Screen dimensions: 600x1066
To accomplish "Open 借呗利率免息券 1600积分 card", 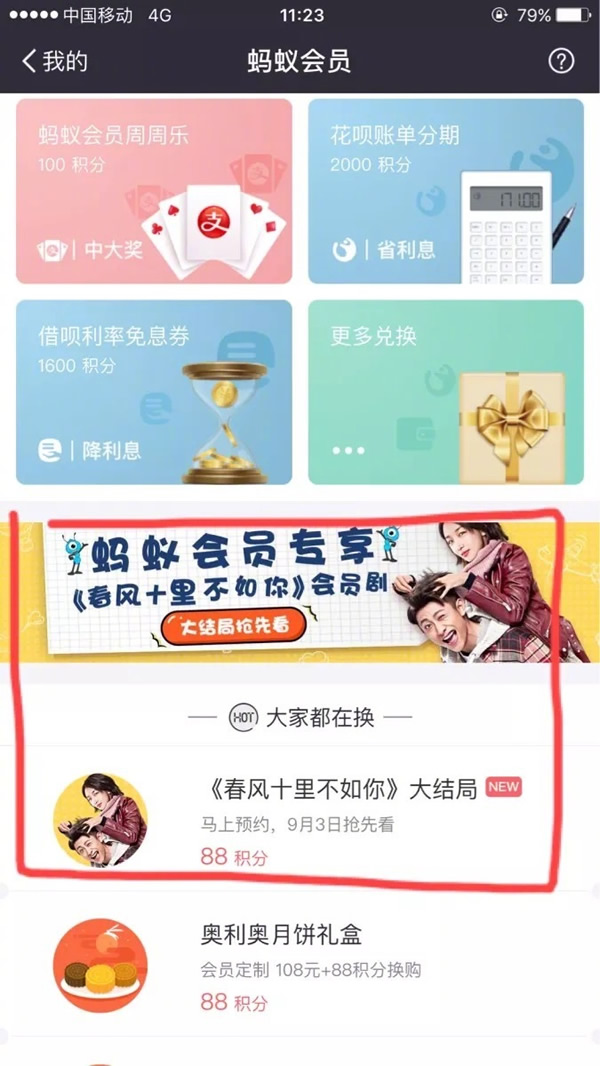I will pos(154,392).
